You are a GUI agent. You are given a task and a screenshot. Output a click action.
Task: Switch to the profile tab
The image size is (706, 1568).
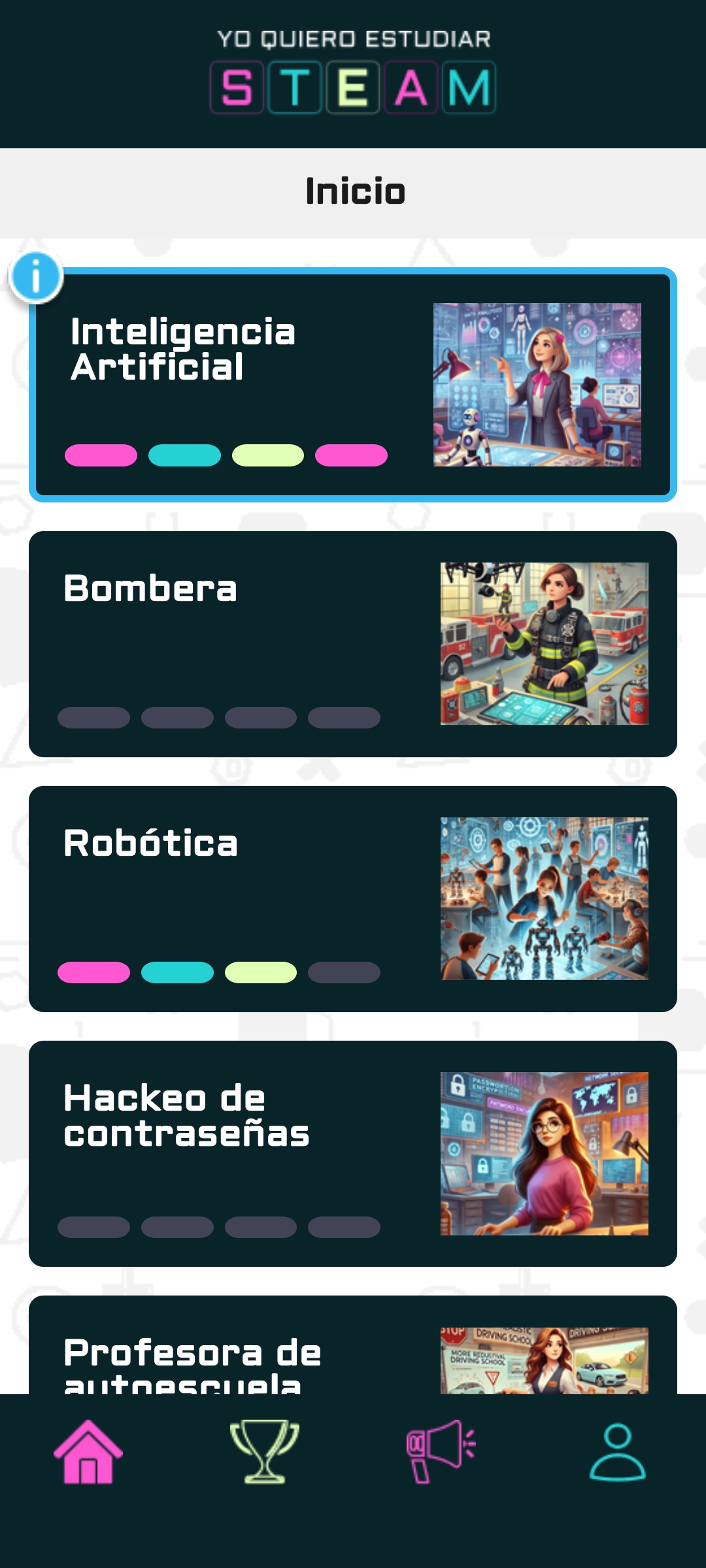(618, 1452)
